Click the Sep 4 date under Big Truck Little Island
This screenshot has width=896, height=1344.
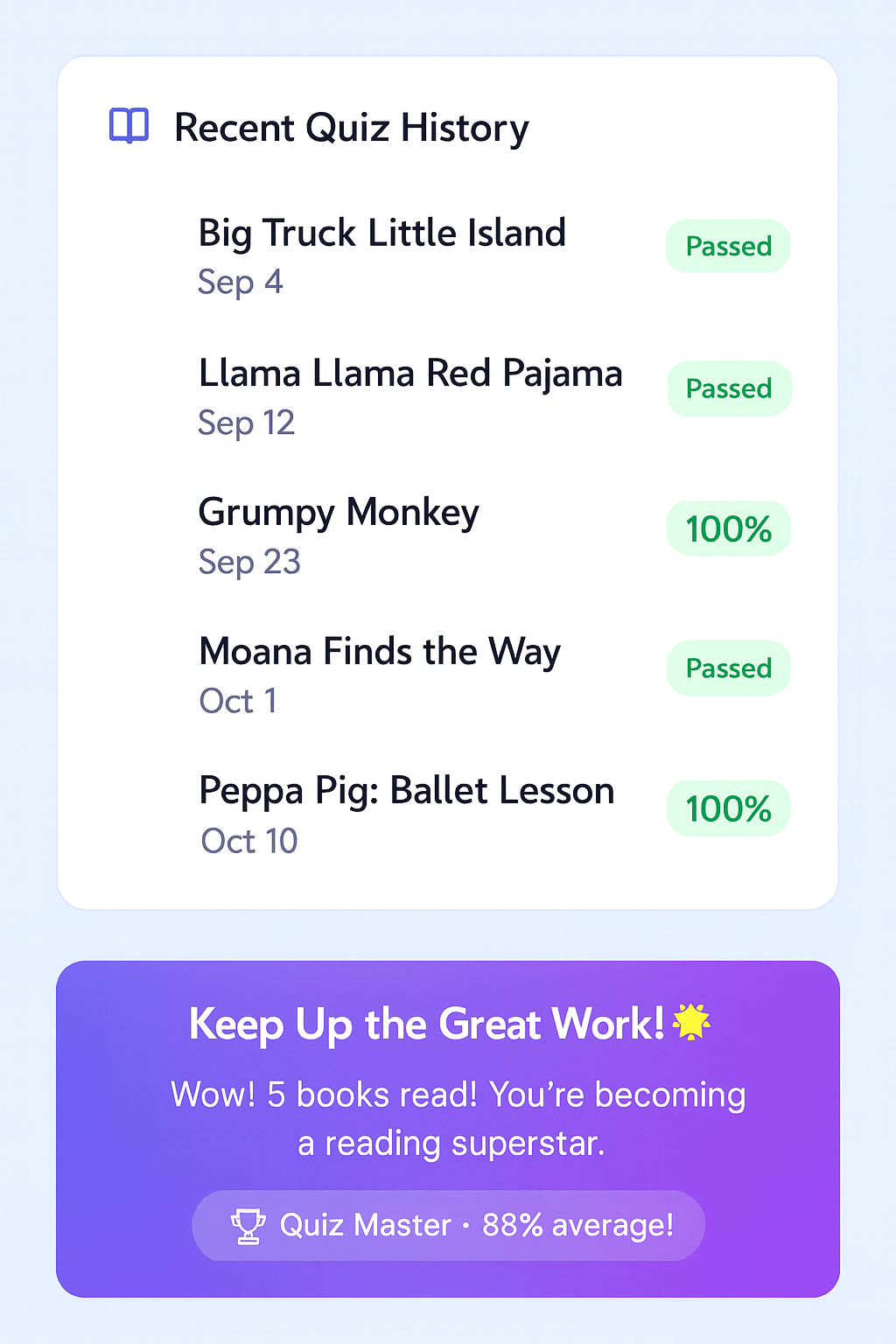(x=240, y=282)
